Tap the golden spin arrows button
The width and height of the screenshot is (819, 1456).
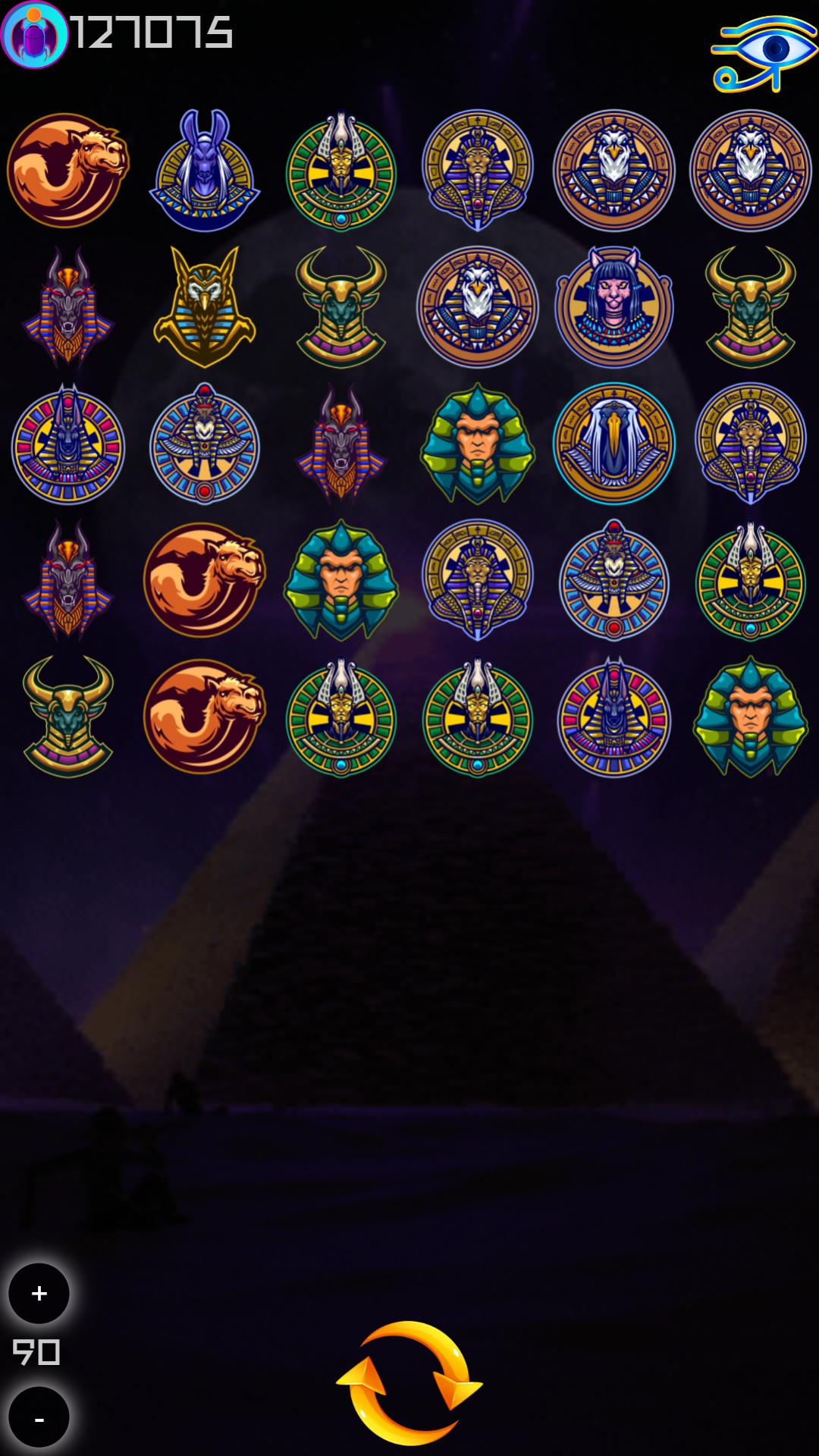409,1383
